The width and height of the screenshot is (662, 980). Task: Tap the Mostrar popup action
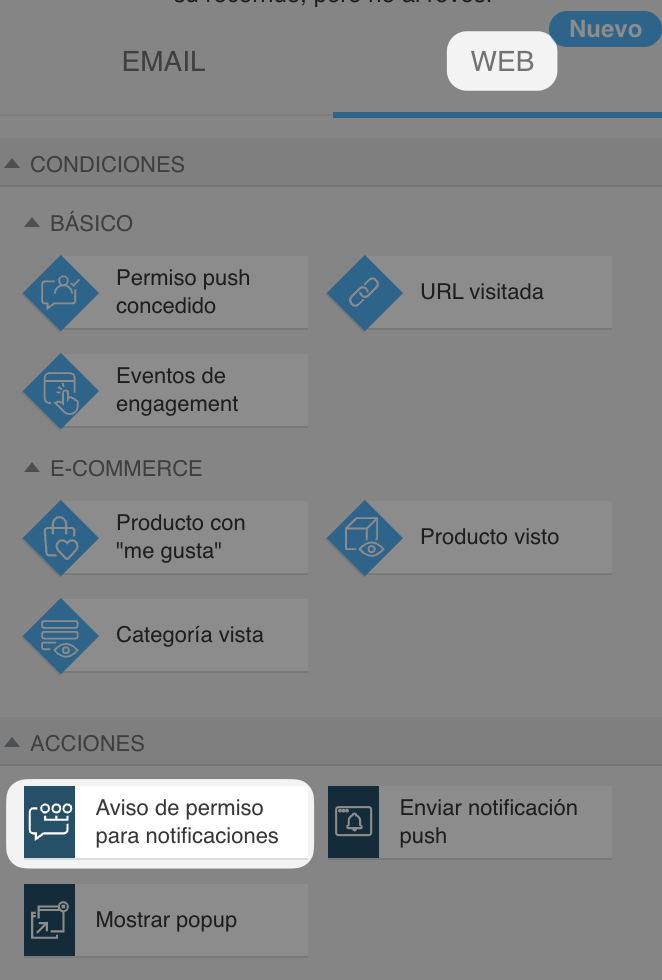tap(160, 920)
